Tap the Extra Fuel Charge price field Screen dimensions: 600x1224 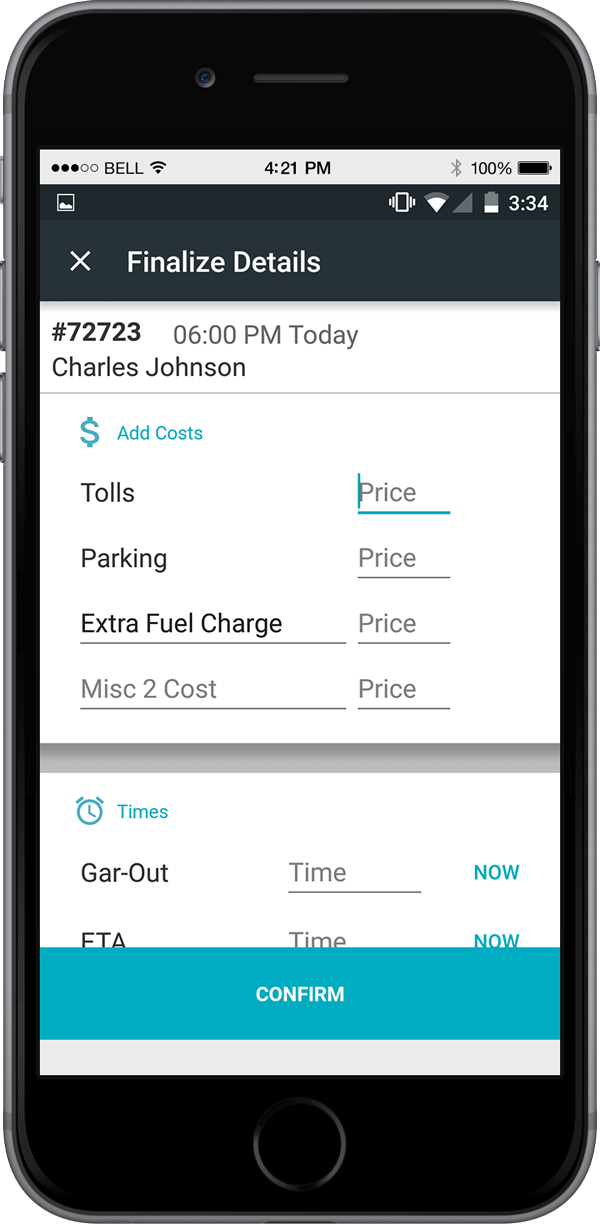coord(404,624)
